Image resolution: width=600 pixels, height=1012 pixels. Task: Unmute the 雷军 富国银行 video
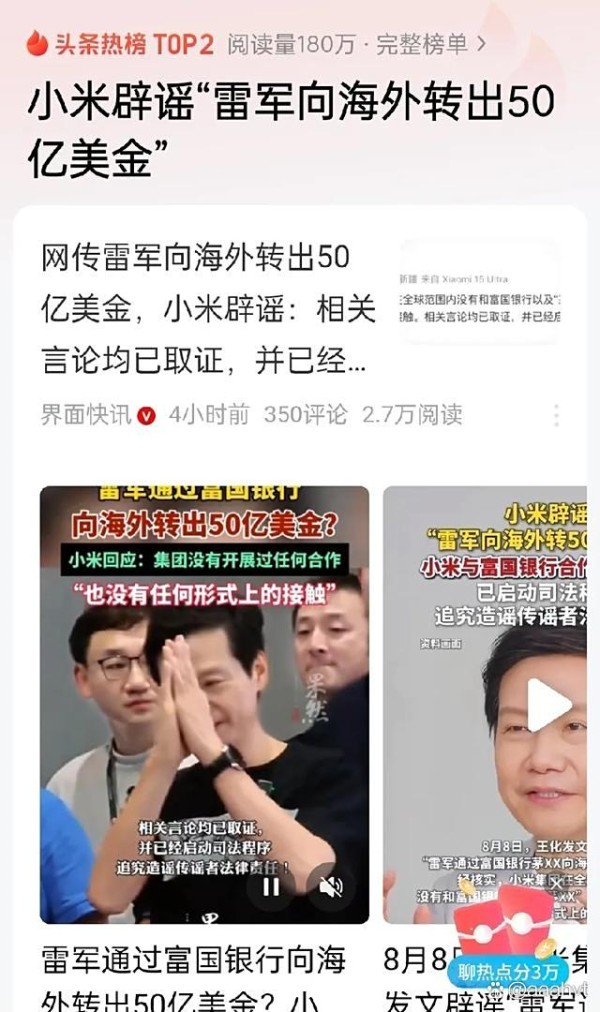pyautogui.click(x=330, y=887)
